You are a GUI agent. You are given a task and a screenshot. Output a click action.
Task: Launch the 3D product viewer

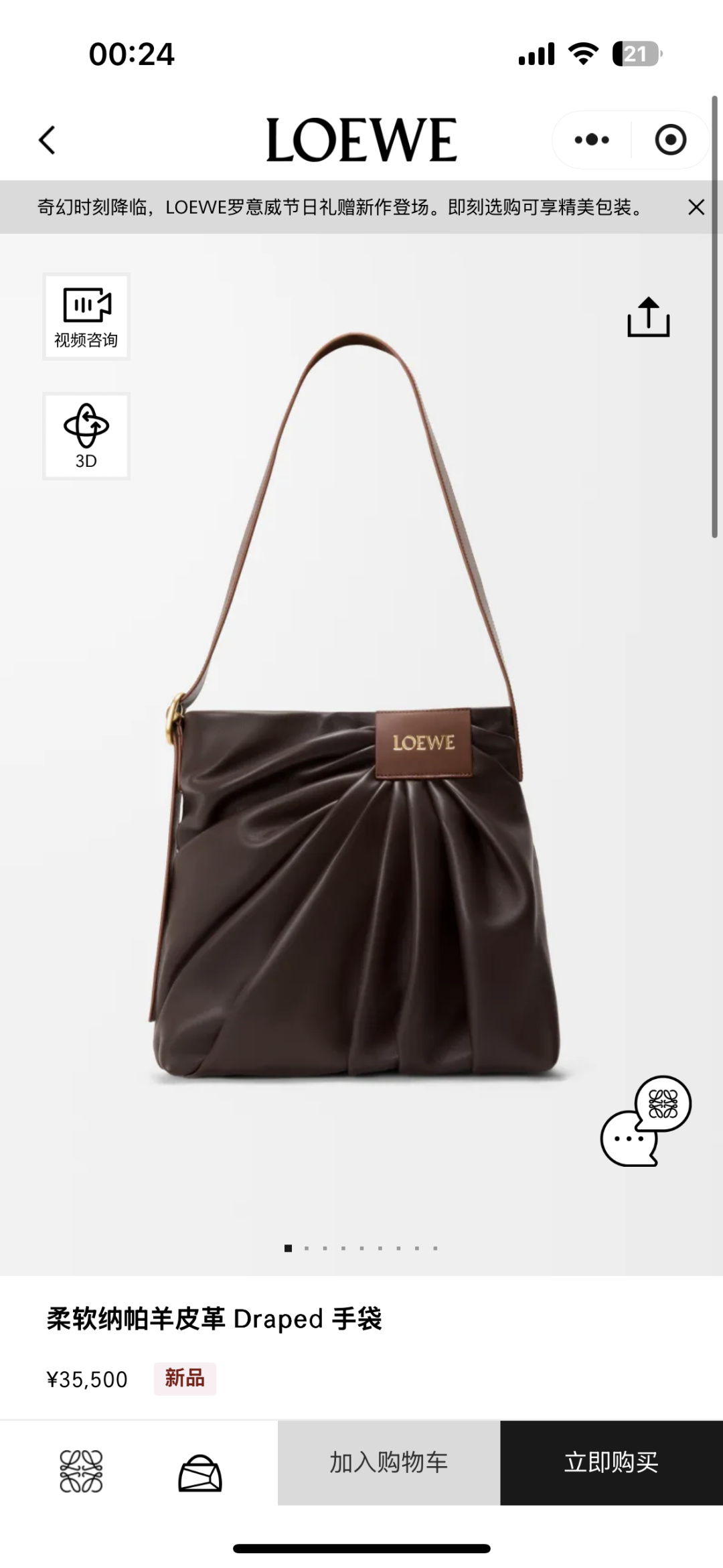[x=86, y=435]
